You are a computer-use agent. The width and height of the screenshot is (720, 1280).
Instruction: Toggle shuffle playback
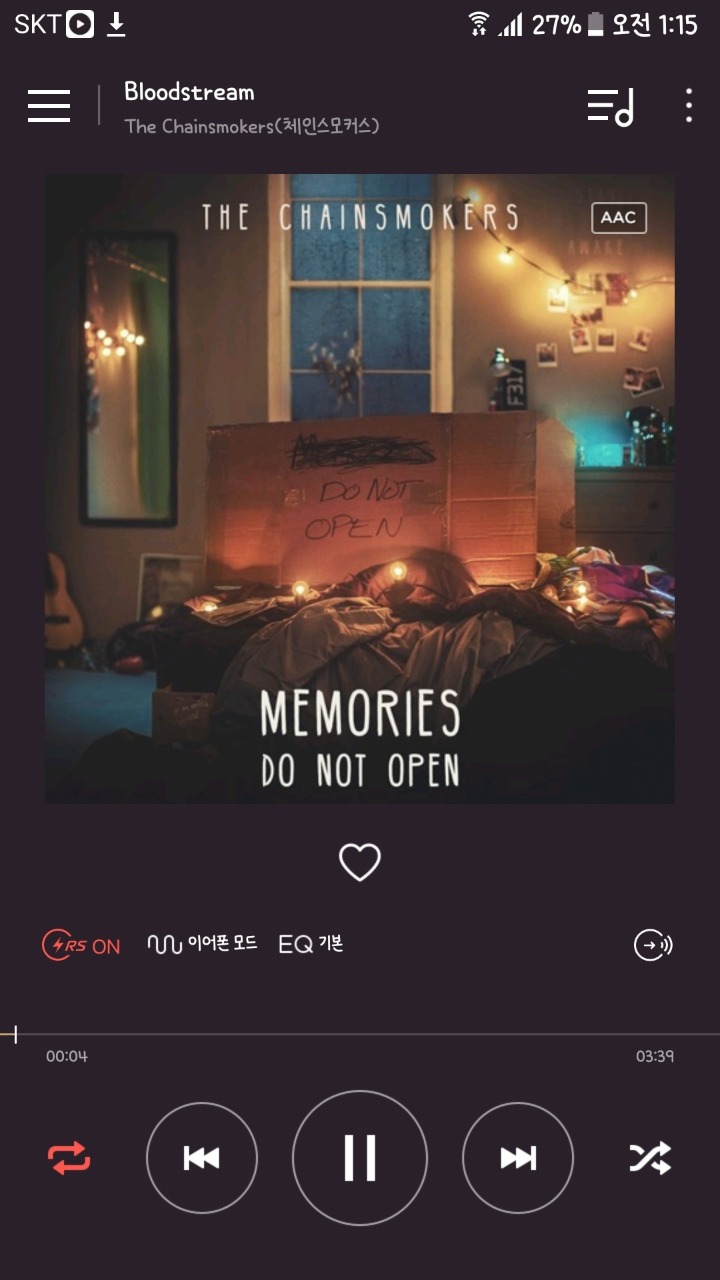click(650, 1158)
